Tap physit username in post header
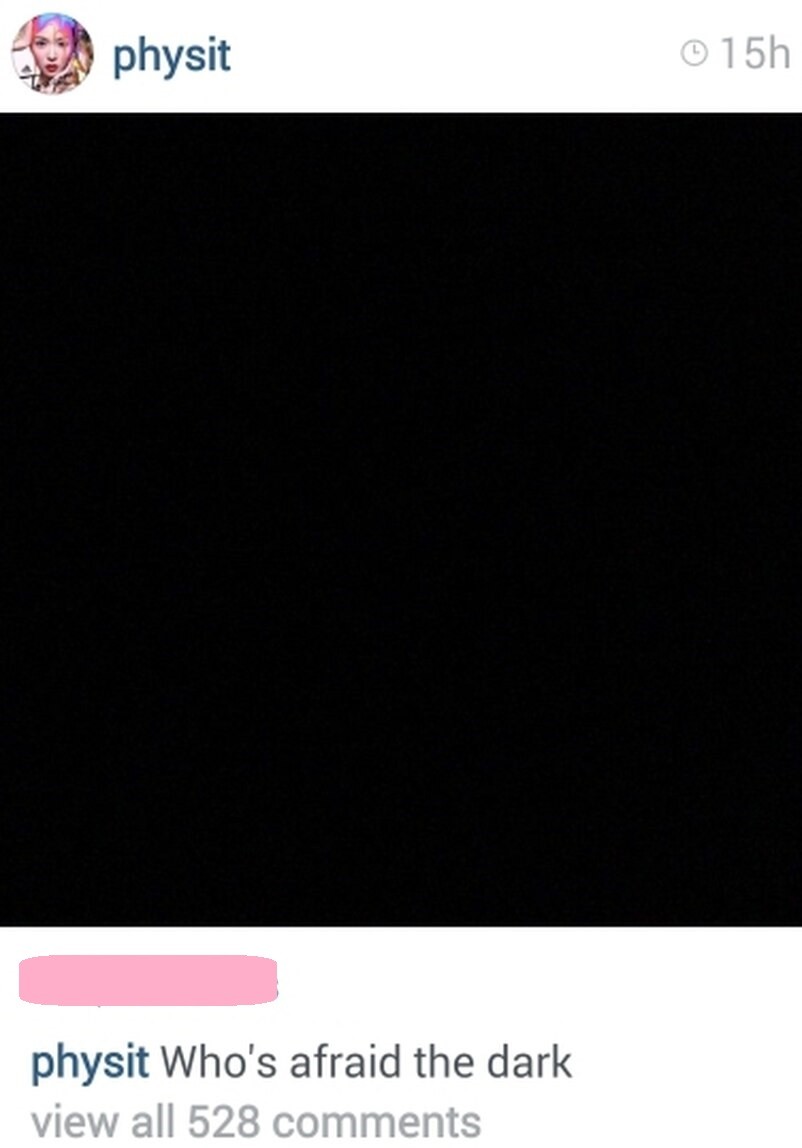 pyautogui.click(x=171, y=56)
